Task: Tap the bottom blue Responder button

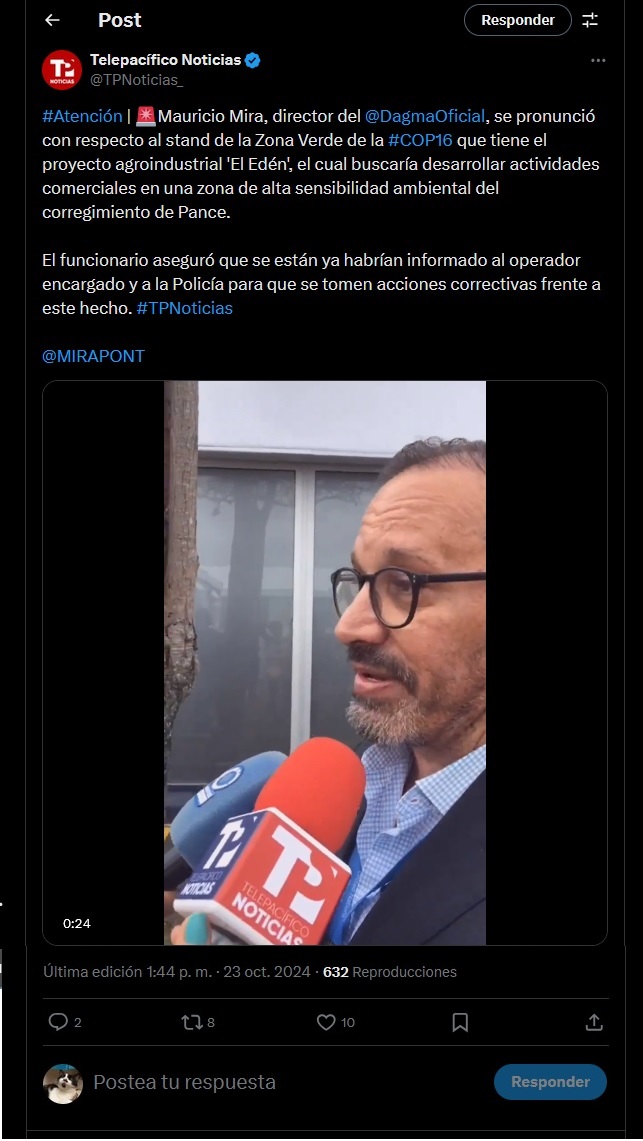Action: coord(550,1082)
